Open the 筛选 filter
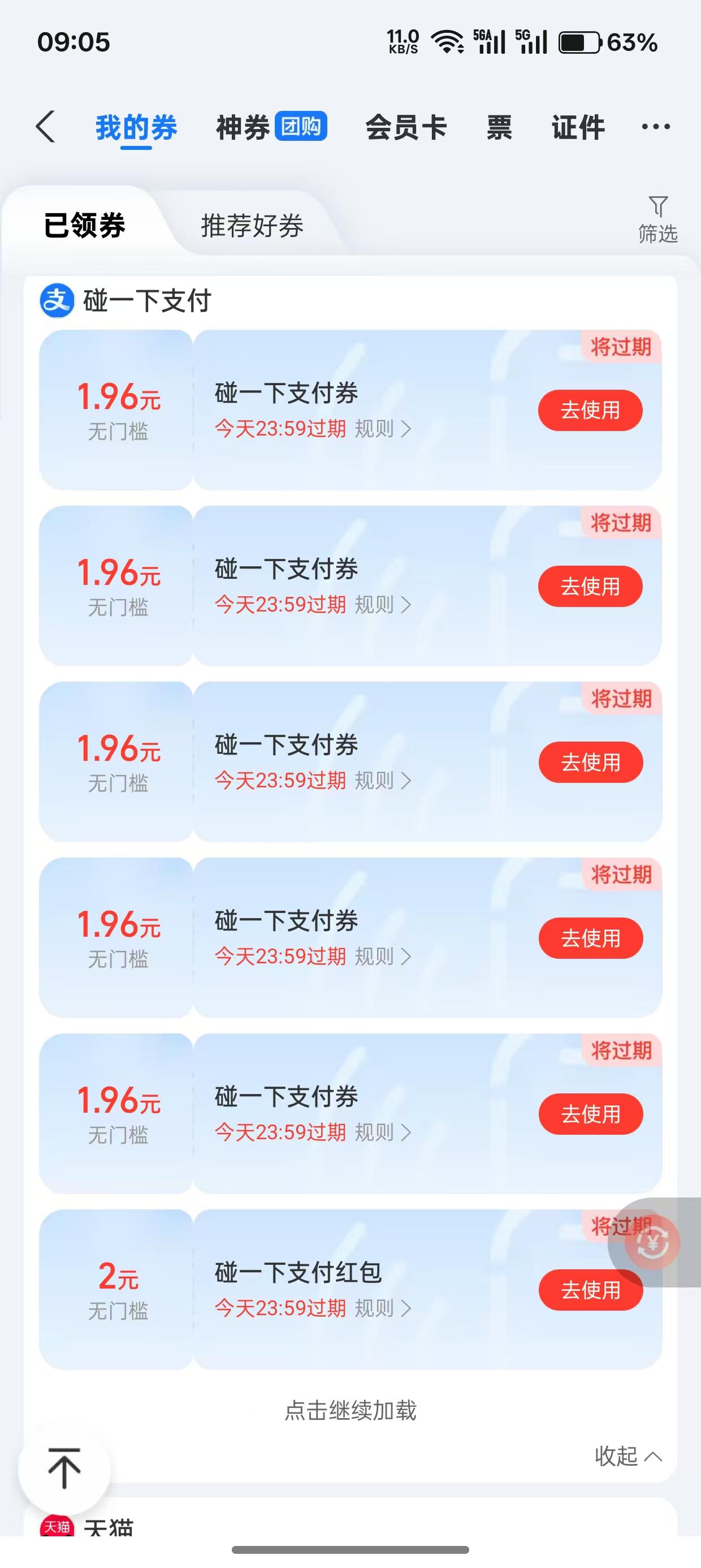This screenshot has height=1568, width=701. [657, 219]
